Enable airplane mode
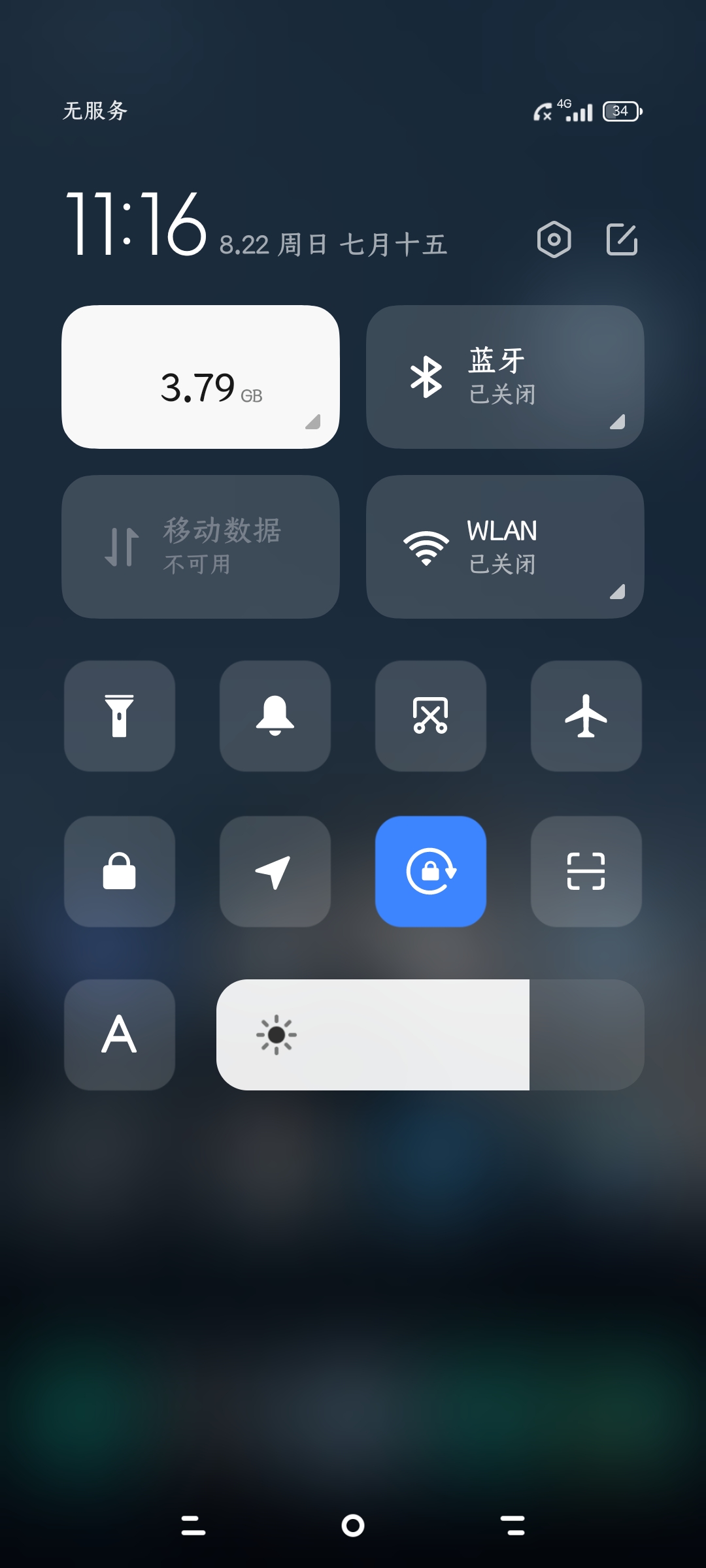Viewport: 706px width, 1568px height. click(x=586, y=716)
